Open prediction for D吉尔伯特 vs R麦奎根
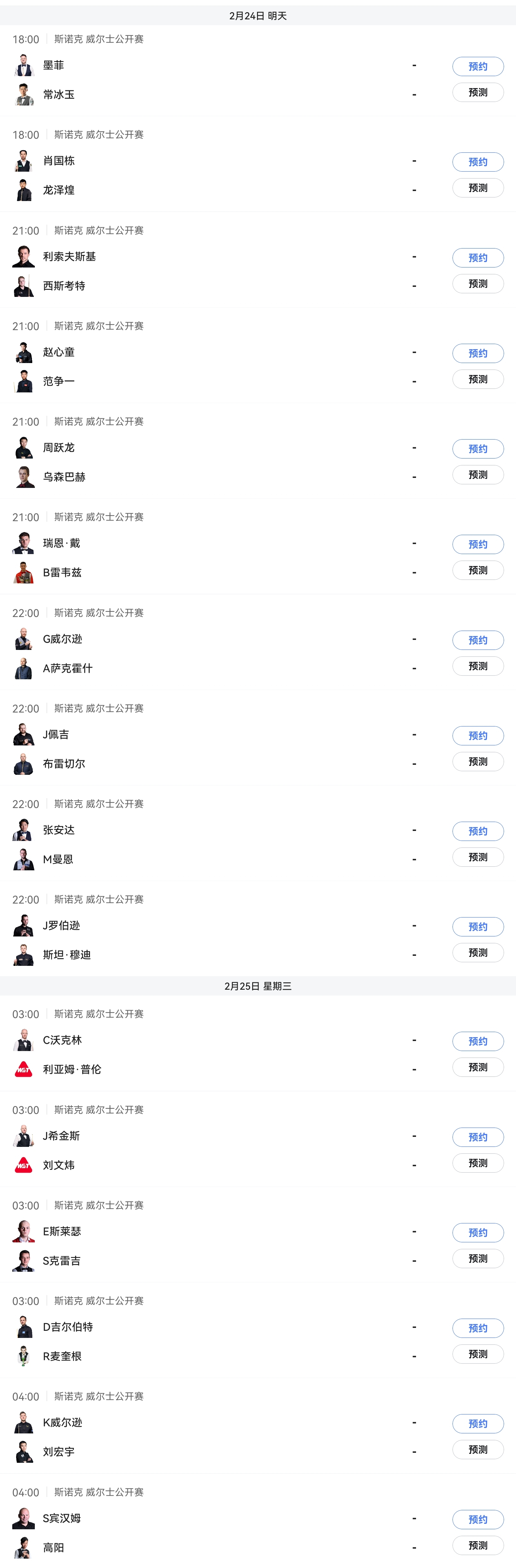Screen dimensions: 516x1568 click(478, 1354)
